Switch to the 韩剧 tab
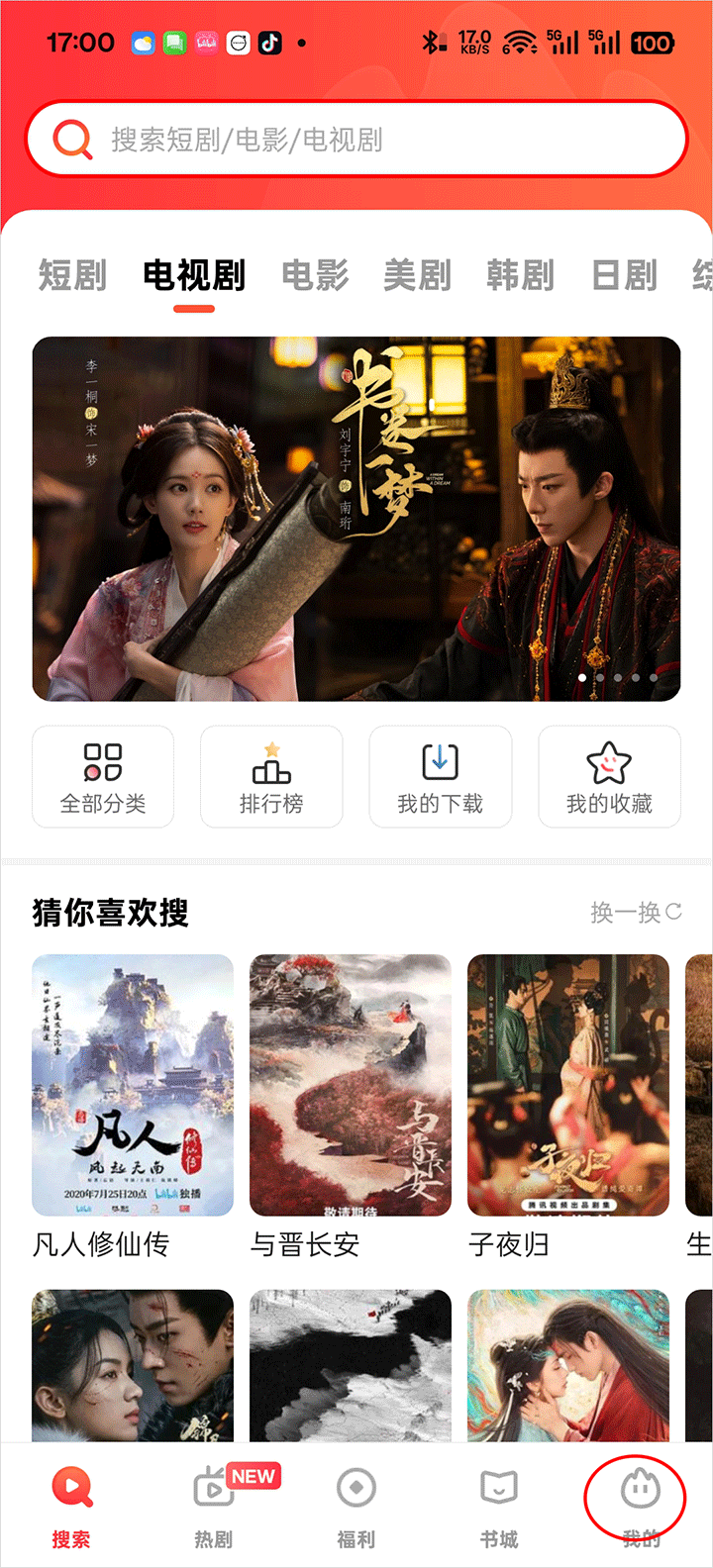Screen dimensions: 713x1568 520,275
